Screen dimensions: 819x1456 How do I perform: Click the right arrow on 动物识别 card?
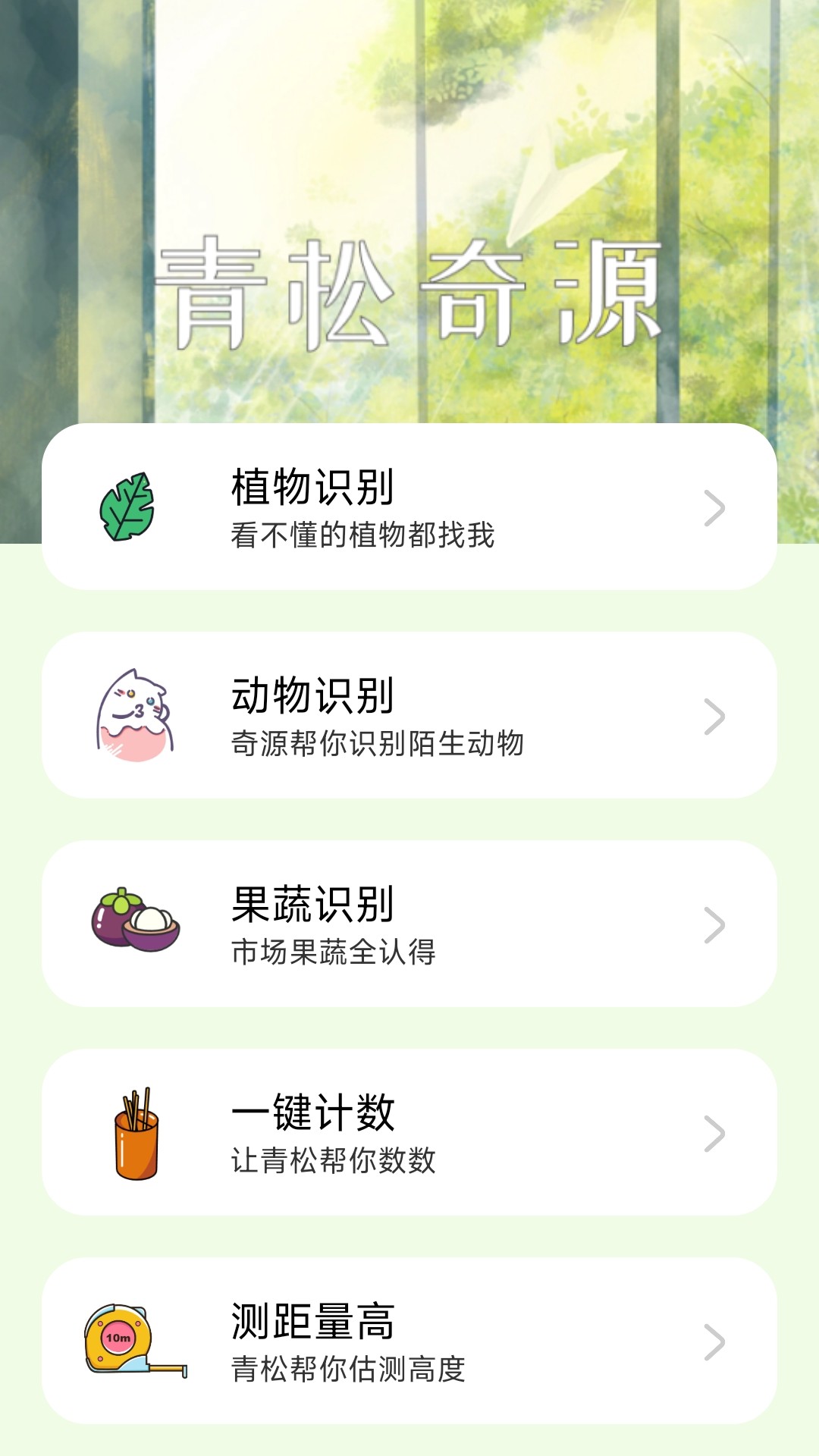(x=714, y=716)
